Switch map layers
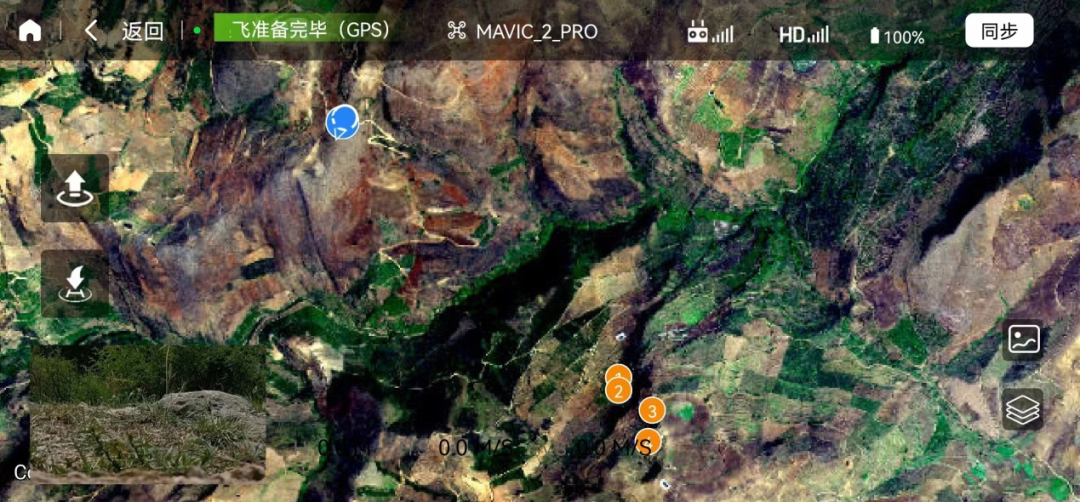Image resolution: width=1080 pixels, height=502 pixels. 1023,410
